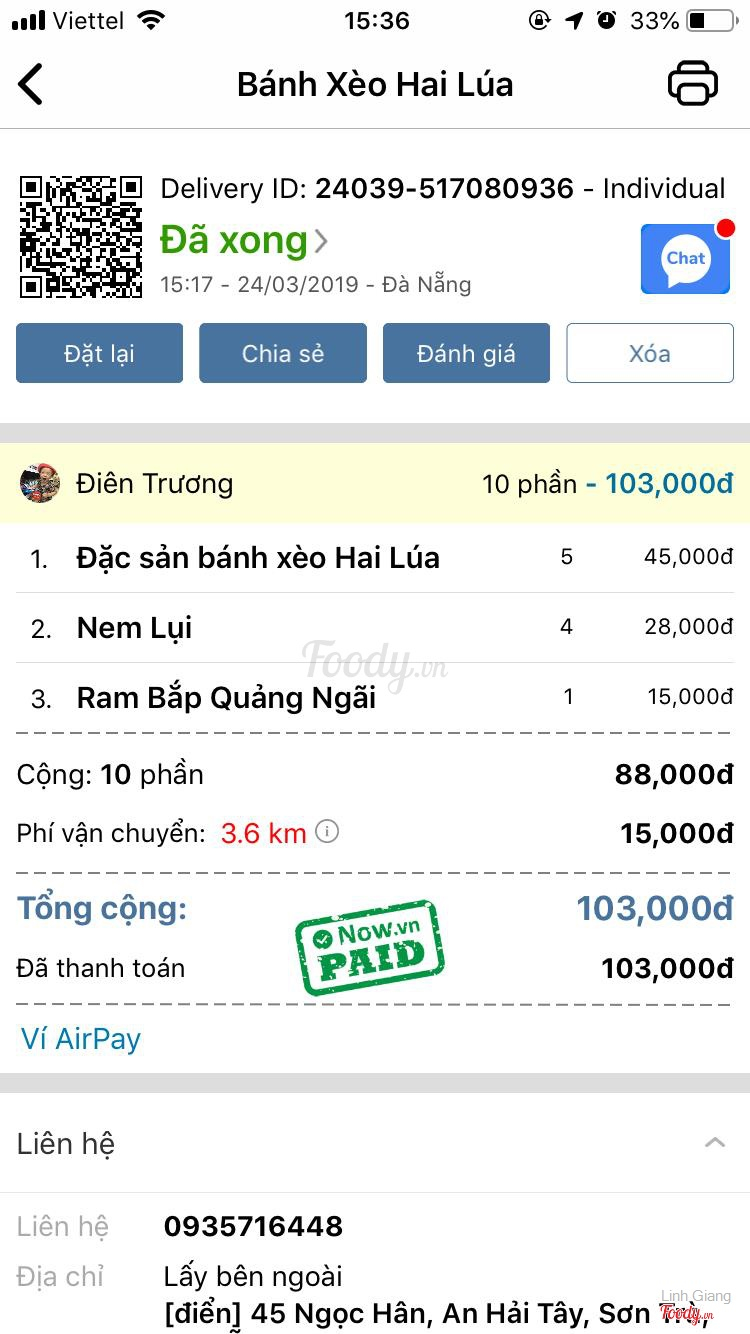Delete this order with Xóa

(650, 353)
